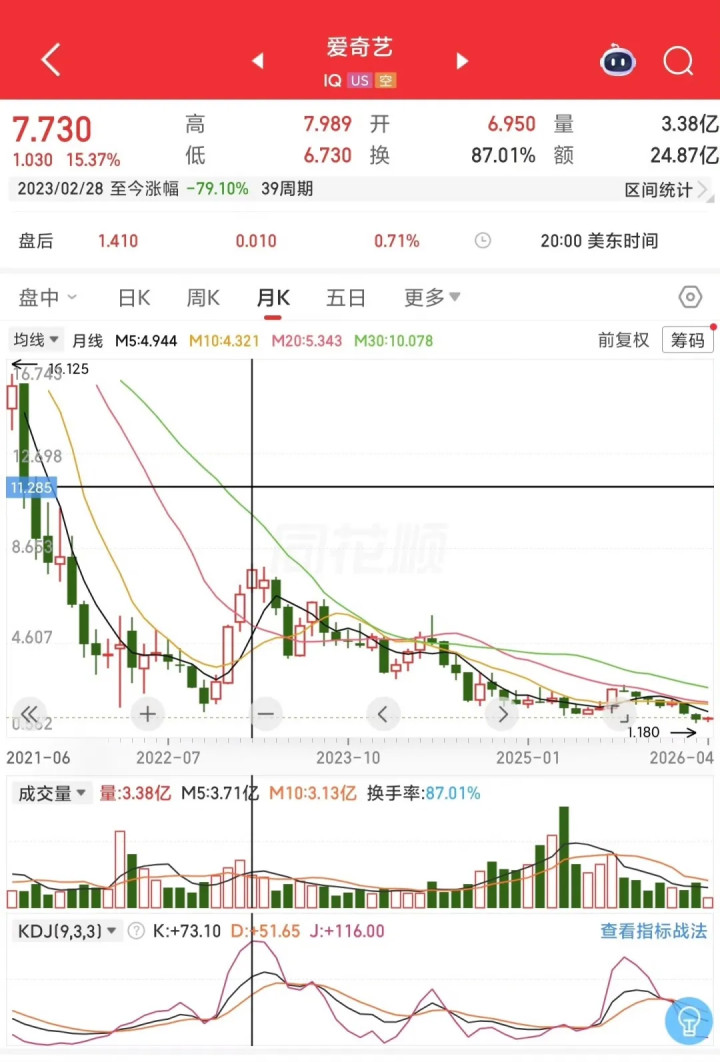Go back using the top-left arrow
The width and height of the screenshot is (720, 1062).
click(x=51, y=60)
